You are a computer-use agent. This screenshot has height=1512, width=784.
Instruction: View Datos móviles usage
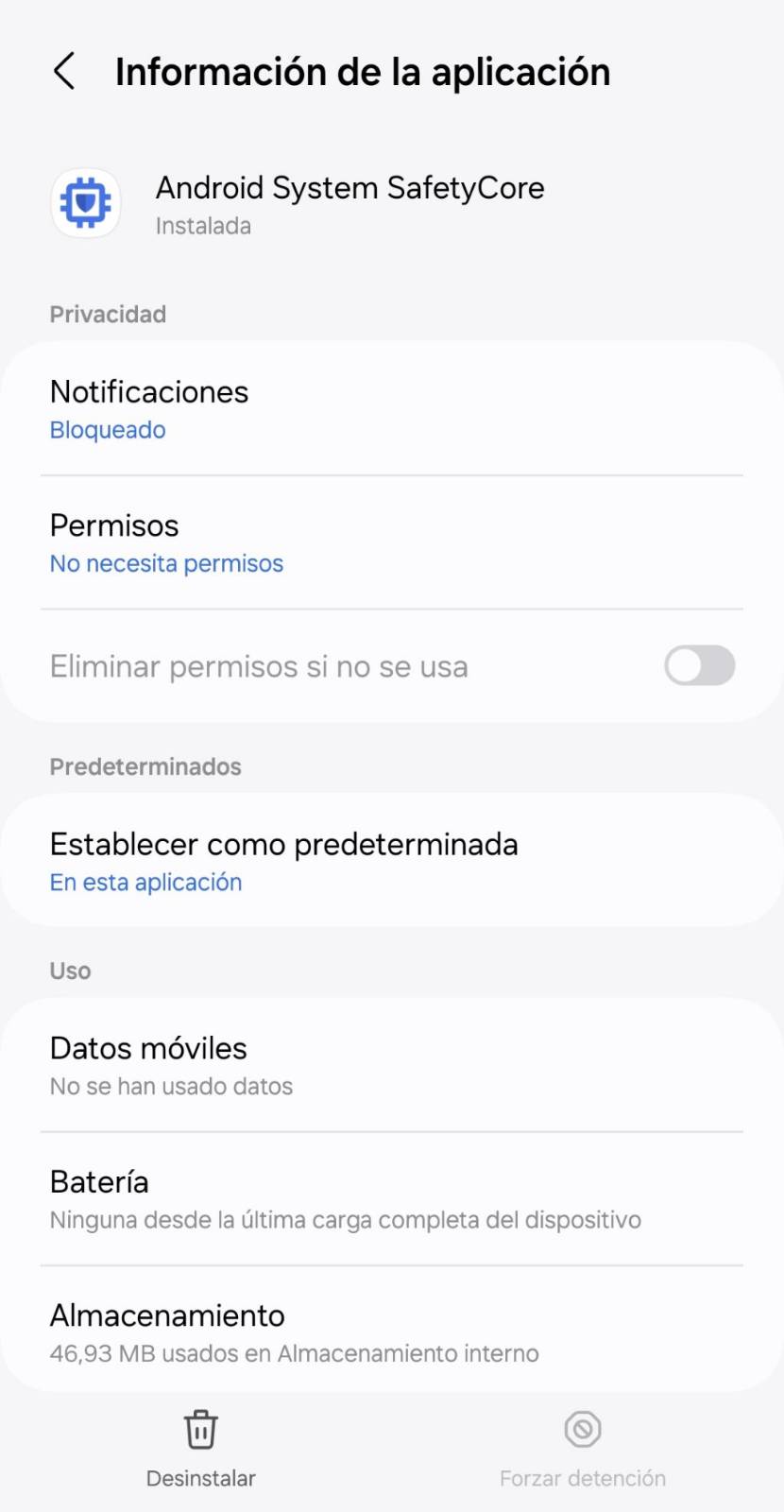392,1065
